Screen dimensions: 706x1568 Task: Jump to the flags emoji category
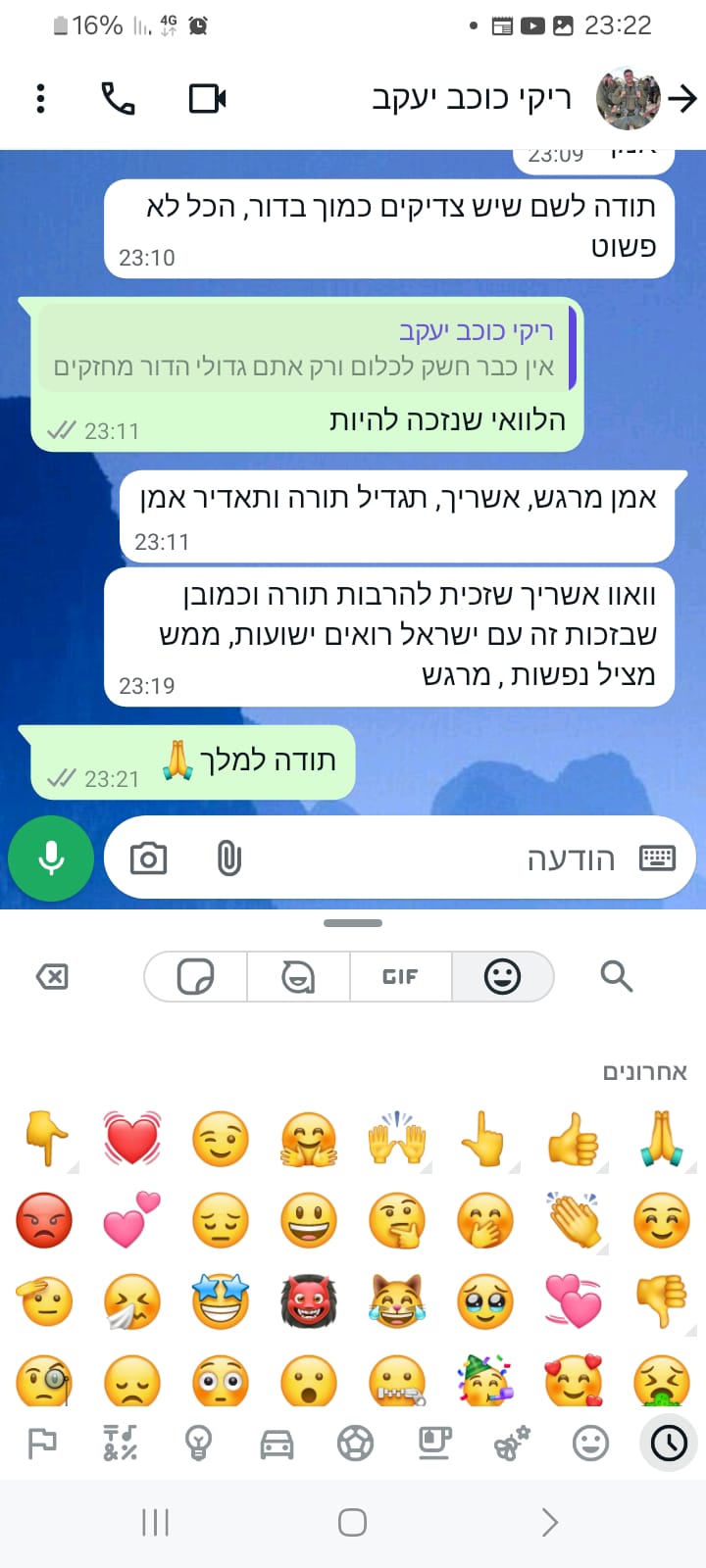click(42, 1443)
